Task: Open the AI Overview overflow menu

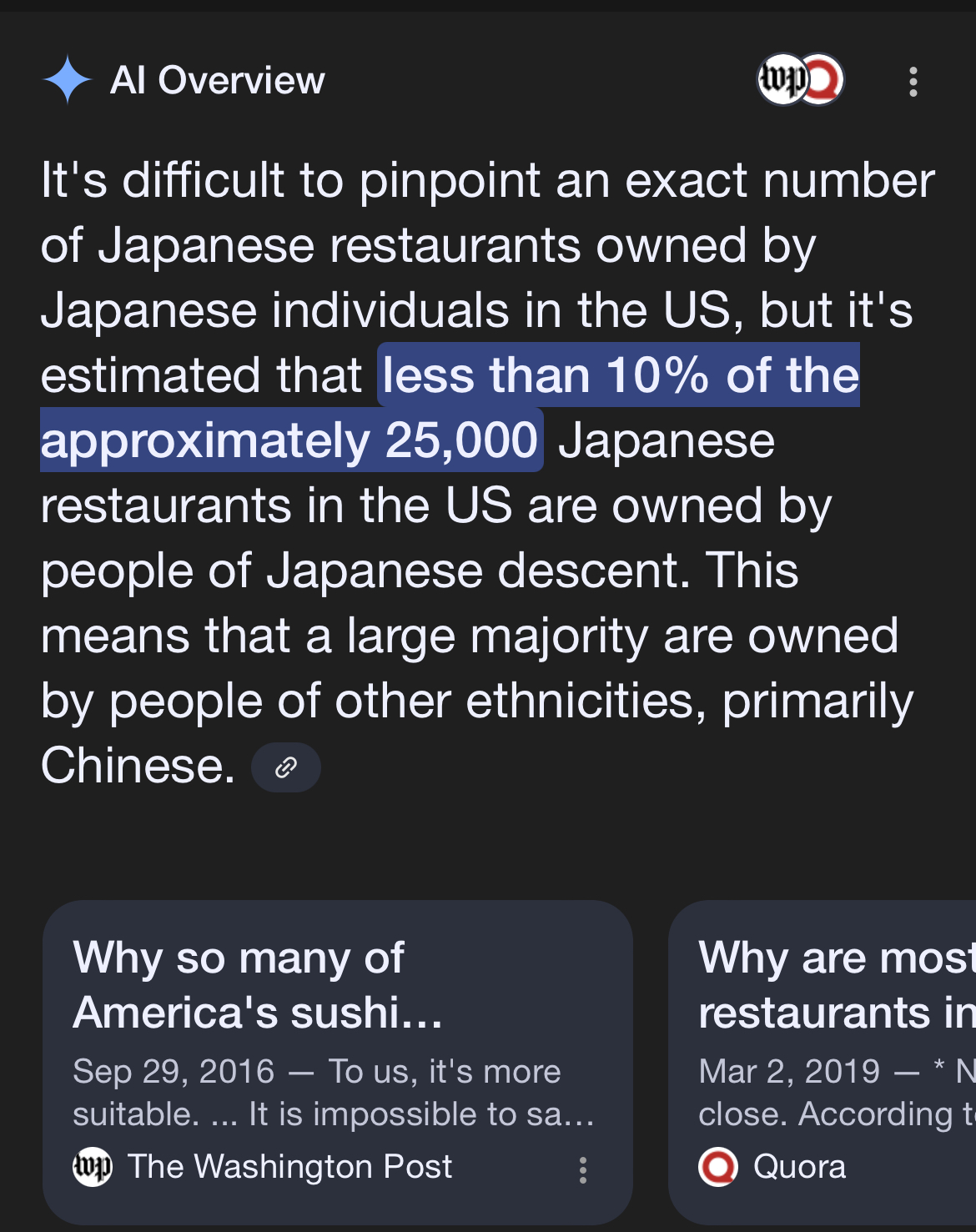Action: [913, 82]
